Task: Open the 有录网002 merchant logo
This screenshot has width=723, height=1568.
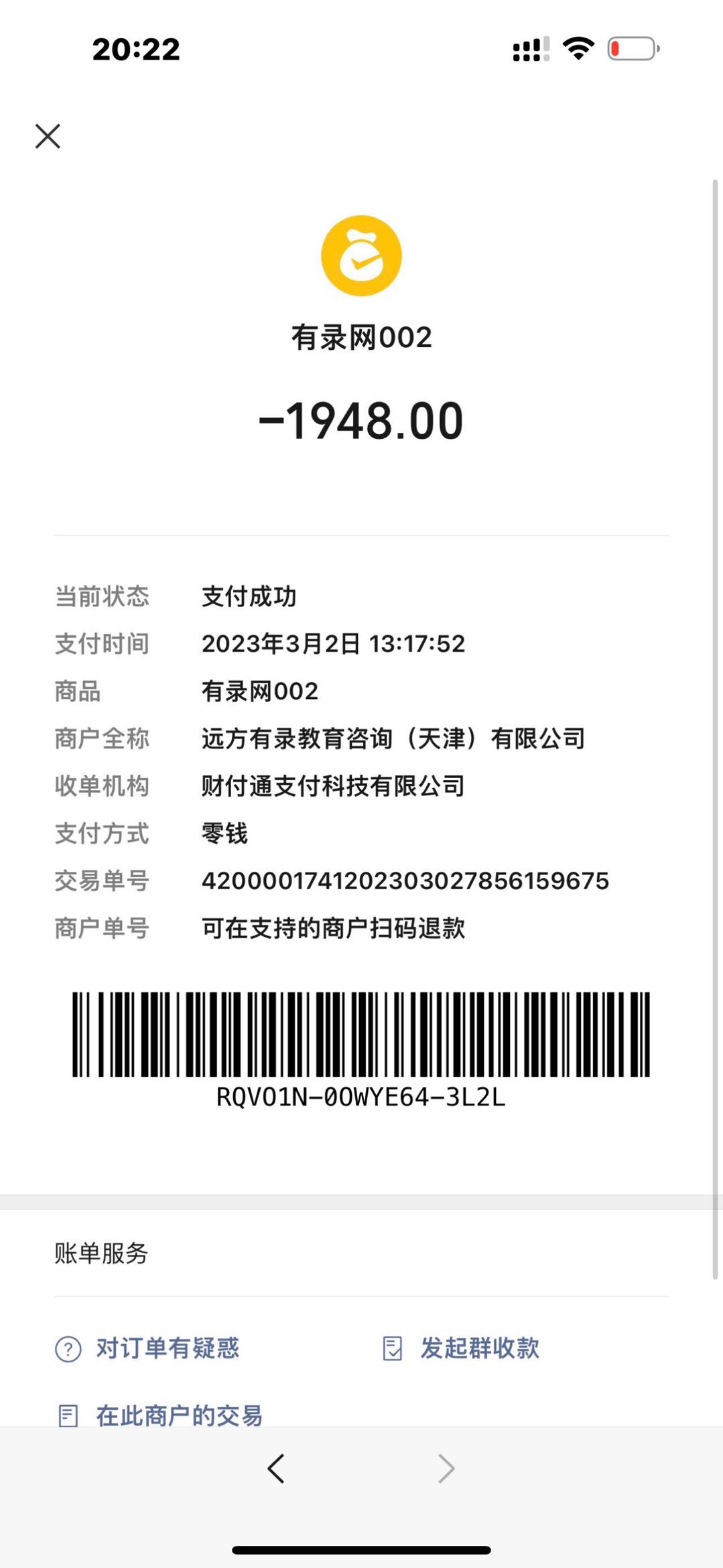Action: 361,255
